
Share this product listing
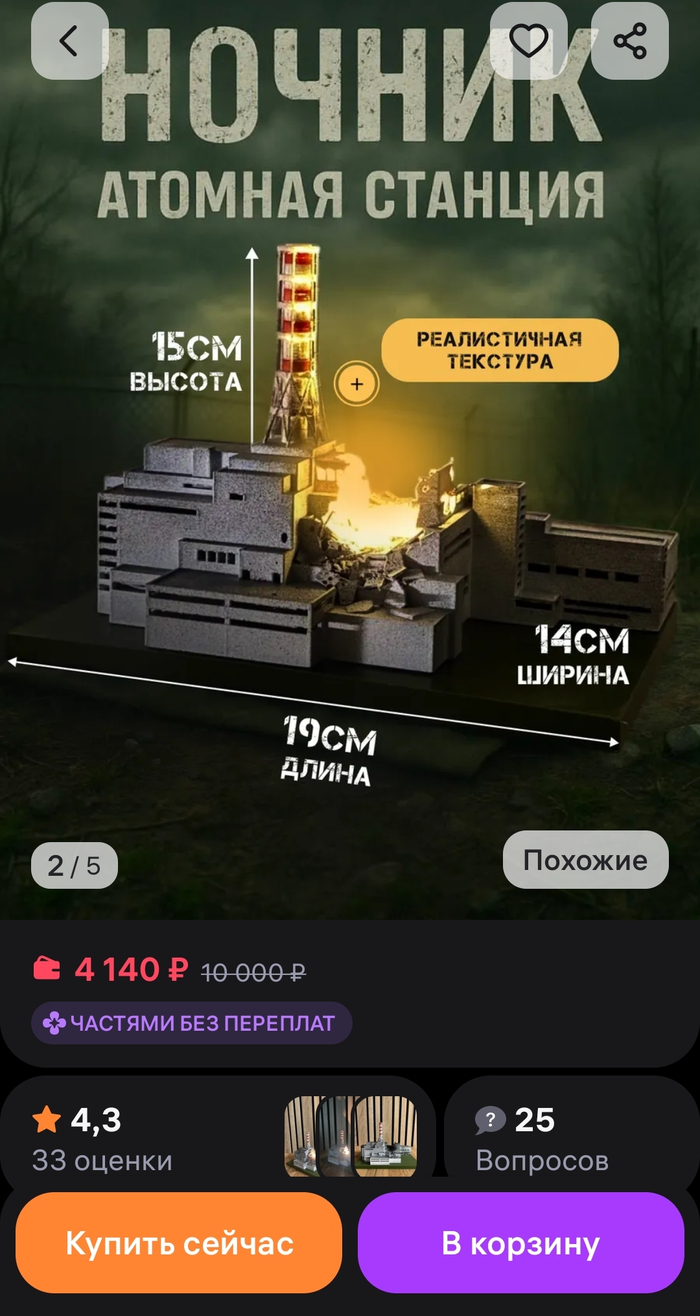629,41
